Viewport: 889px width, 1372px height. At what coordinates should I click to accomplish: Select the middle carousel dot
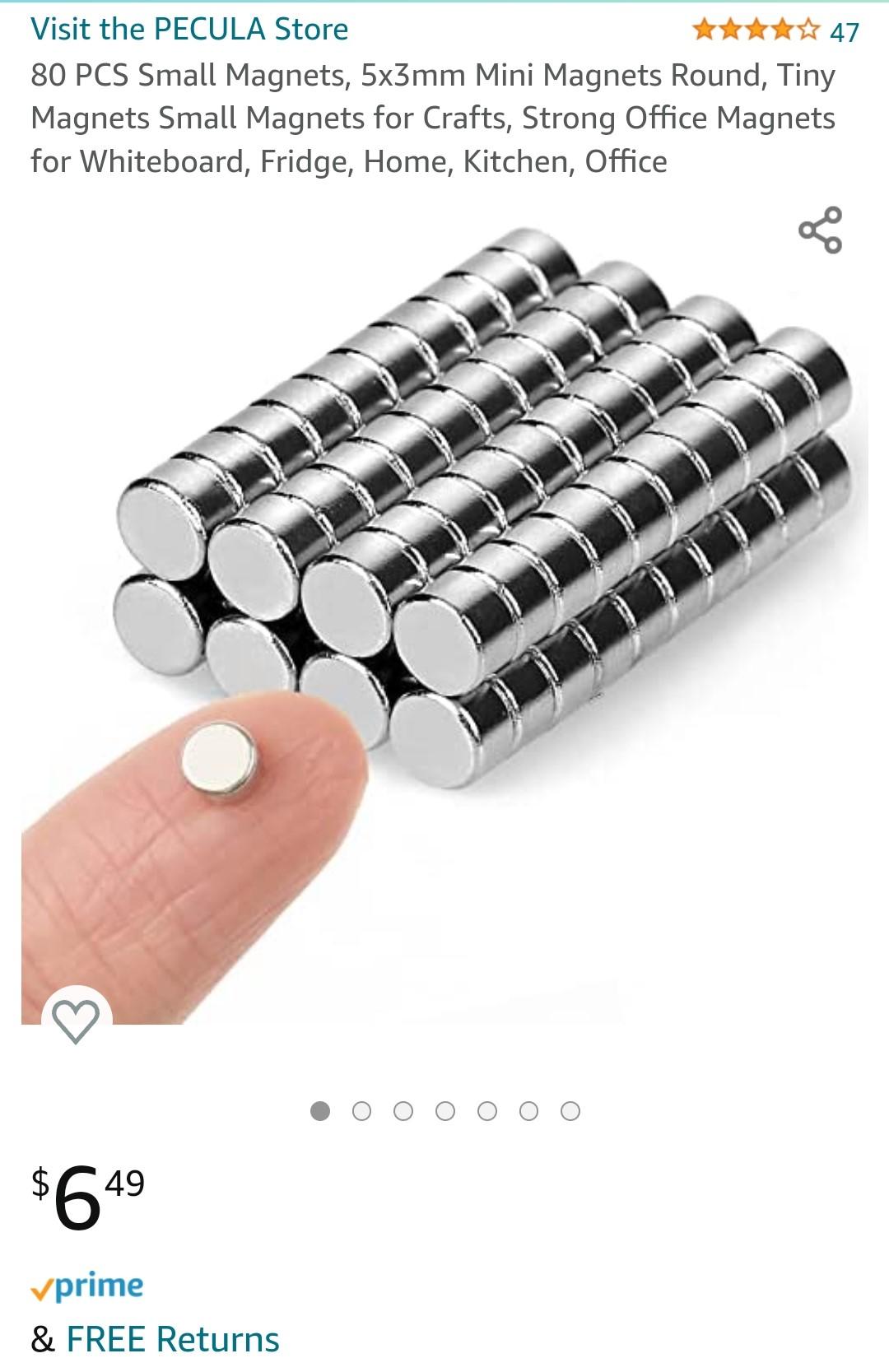pos(444,1109)
